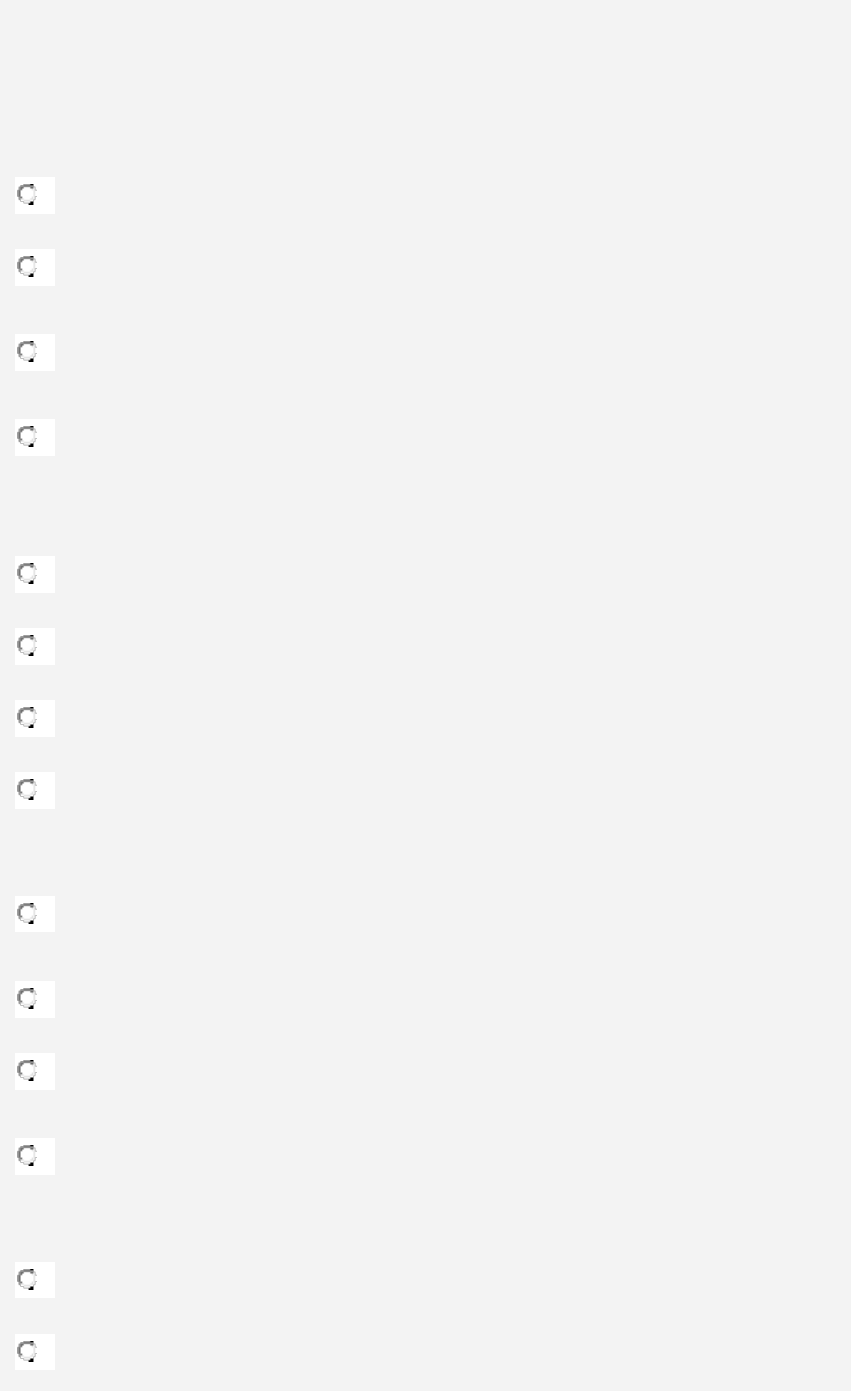Mark first radio option in last group
This screenshot has height=1391, width=851.
point(27,1279)
